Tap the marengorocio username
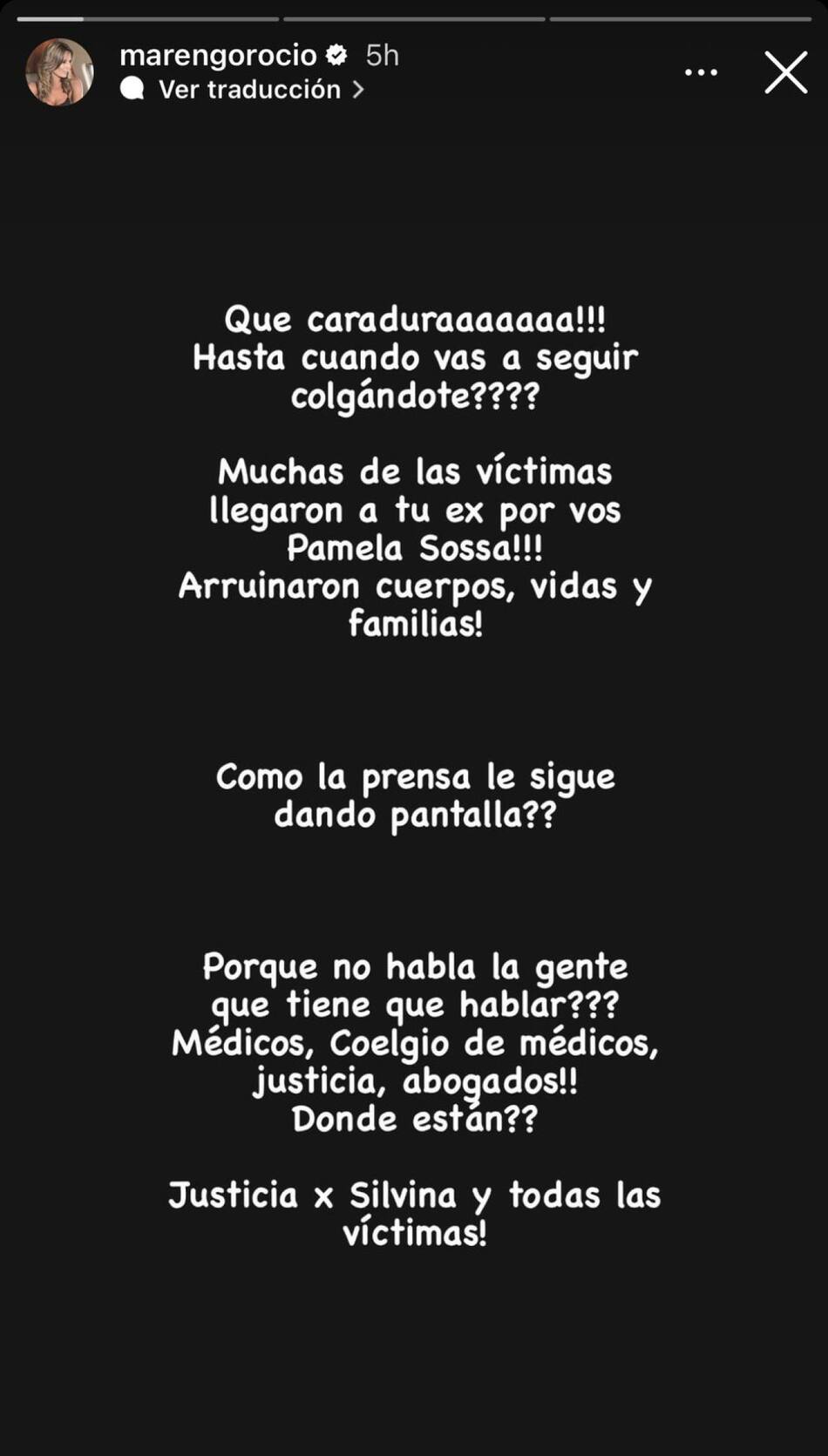828x1456 pixels. pos(218,56)
